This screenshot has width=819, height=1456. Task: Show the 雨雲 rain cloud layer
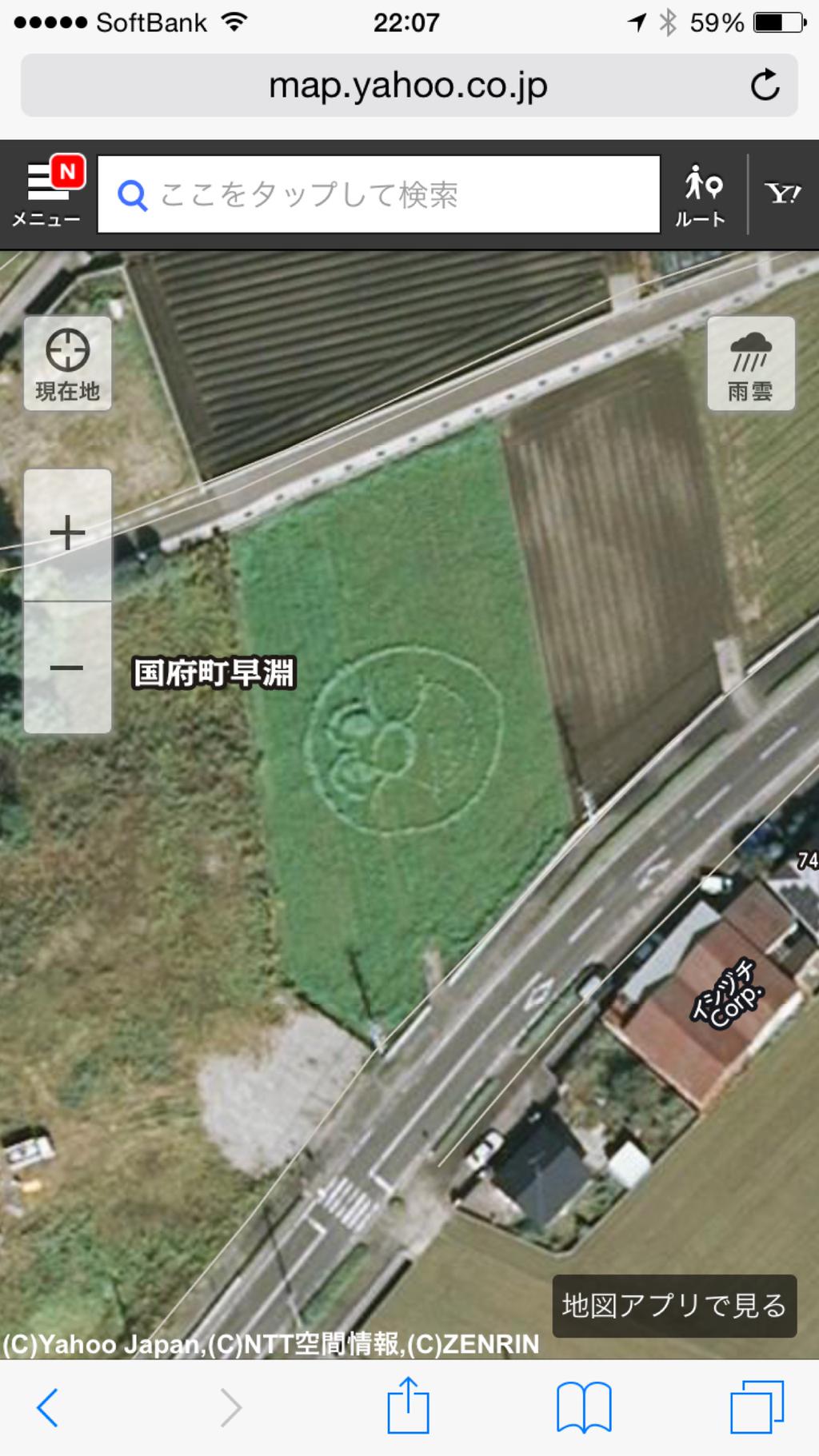tap(750, 364)
